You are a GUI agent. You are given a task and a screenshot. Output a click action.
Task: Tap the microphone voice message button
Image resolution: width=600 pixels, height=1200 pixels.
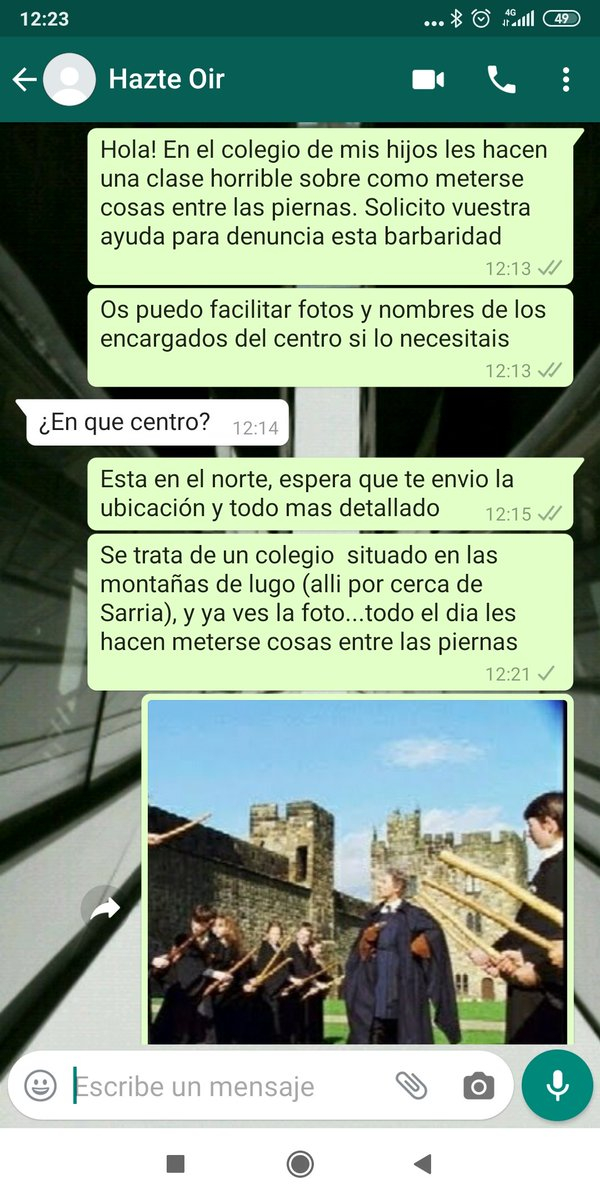[557, 1086]
